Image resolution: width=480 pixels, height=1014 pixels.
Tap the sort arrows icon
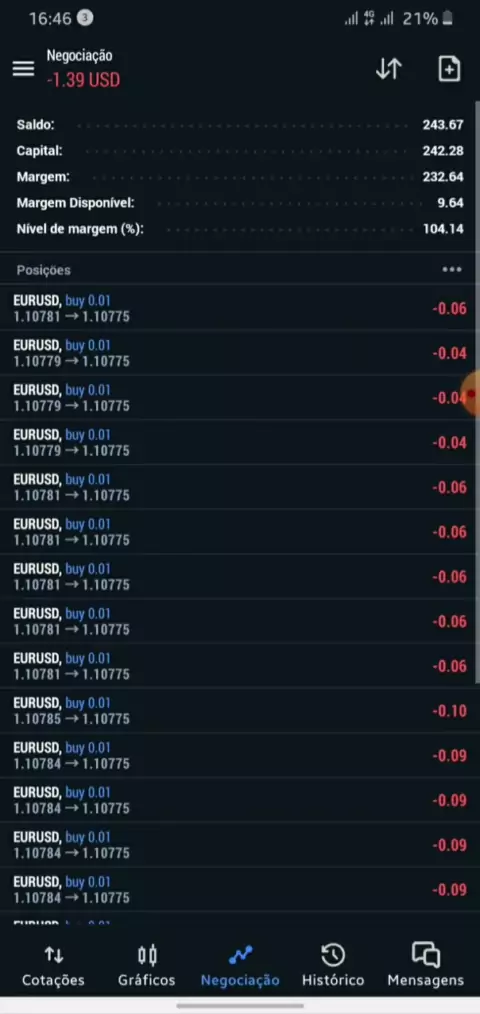(x=389, y=69)
